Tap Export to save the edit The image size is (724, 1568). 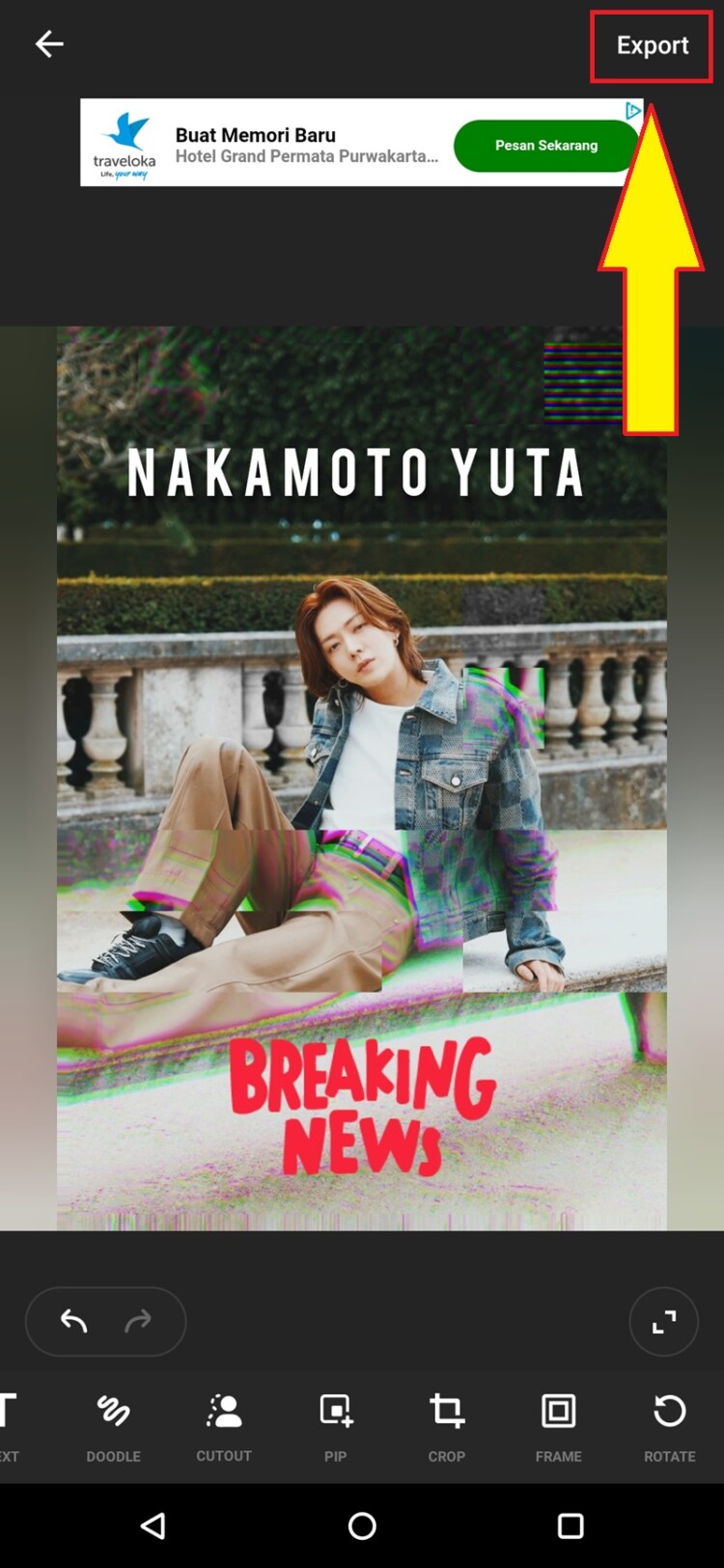pyautogui.click(x=652, y=45)
